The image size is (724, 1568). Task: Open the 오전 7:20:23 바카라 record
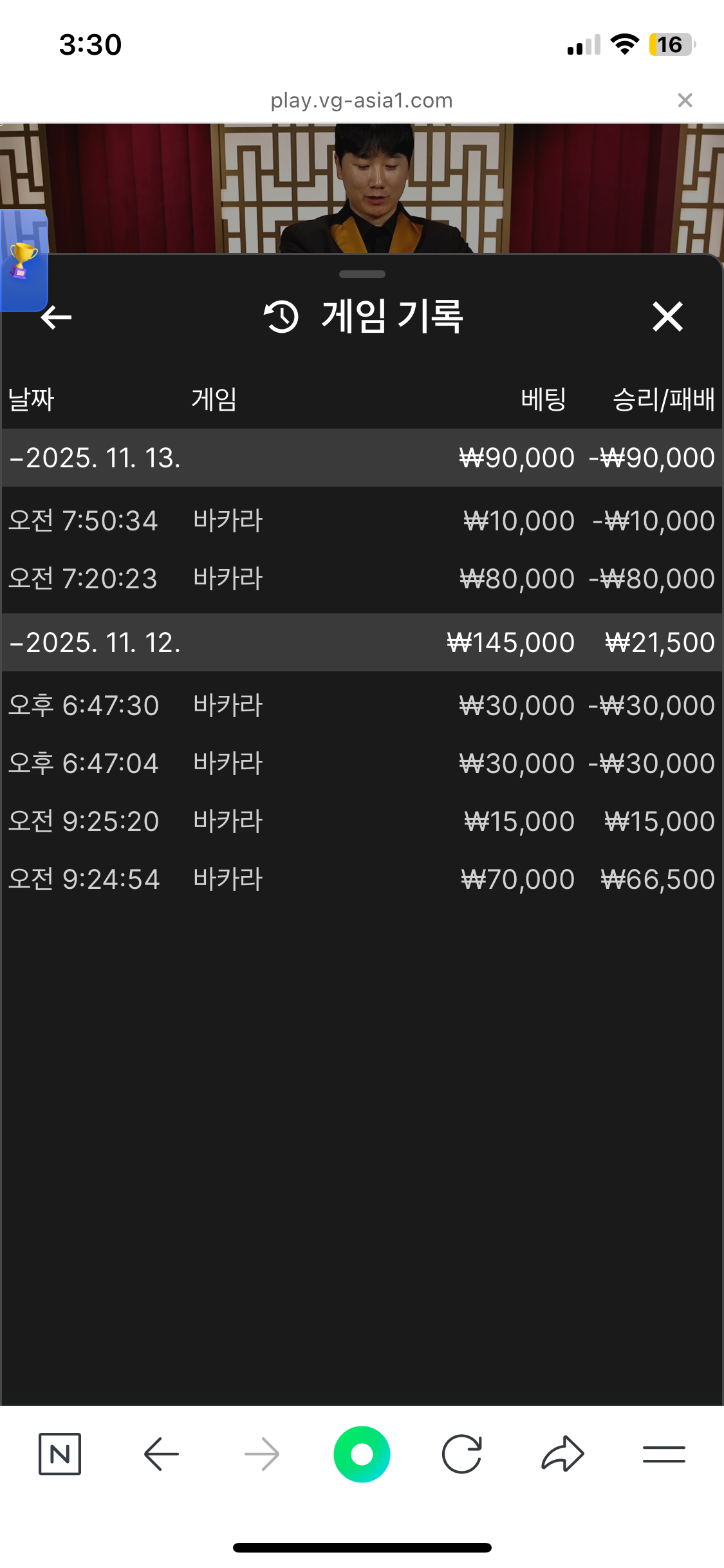[360, 579]
